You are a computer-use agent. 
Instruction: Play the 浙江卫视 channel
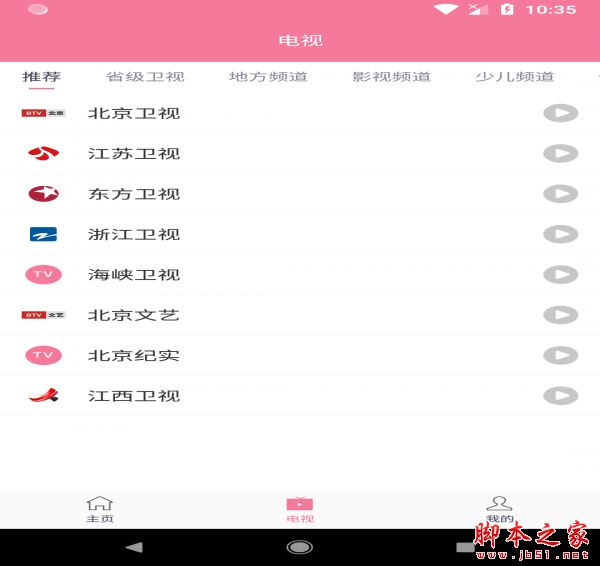pyautogui.click(x=560, y=234)
